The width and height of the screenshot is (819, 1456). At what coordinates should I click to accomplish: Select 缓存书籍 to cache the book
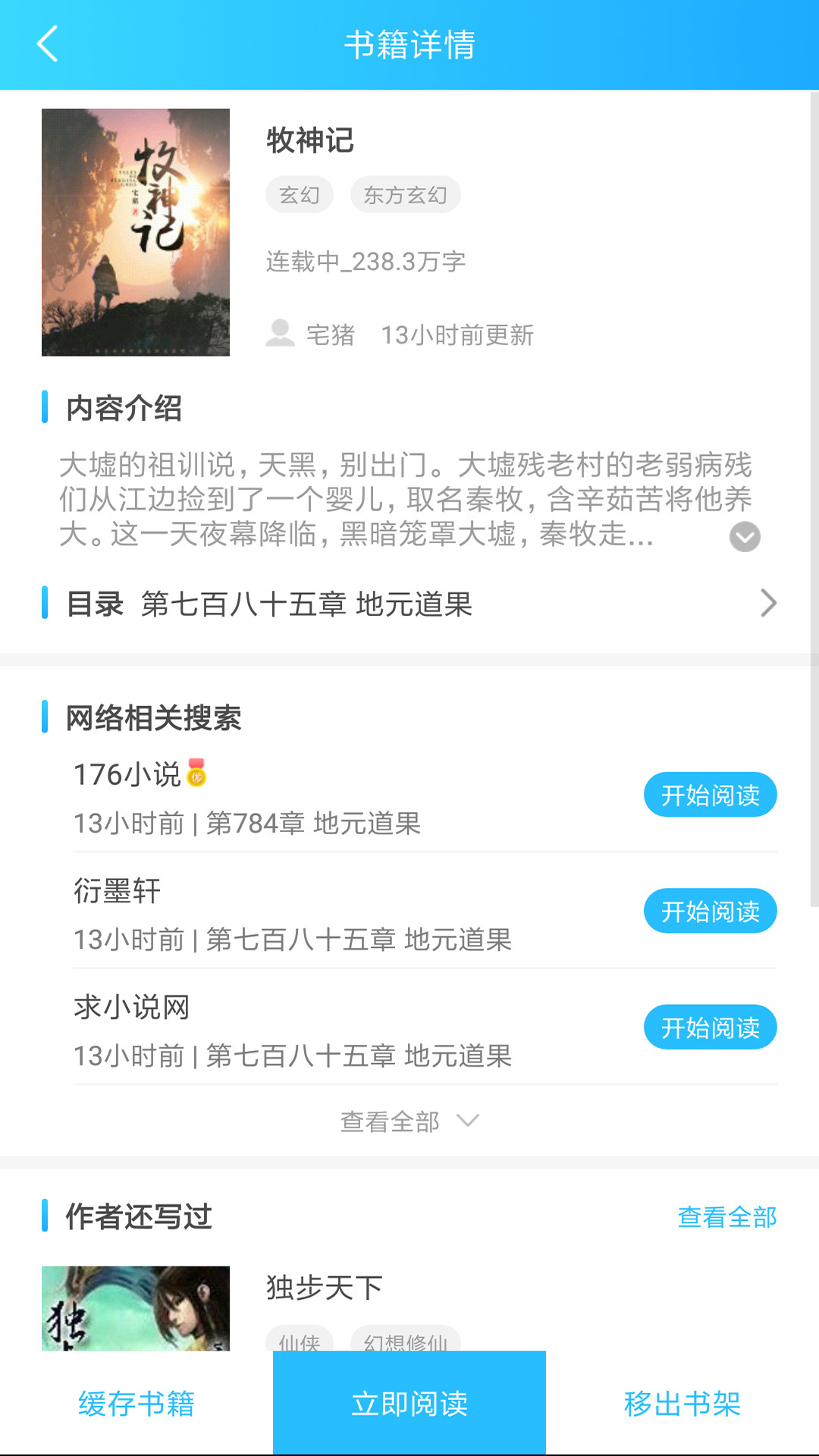[x=135, y=1404]
